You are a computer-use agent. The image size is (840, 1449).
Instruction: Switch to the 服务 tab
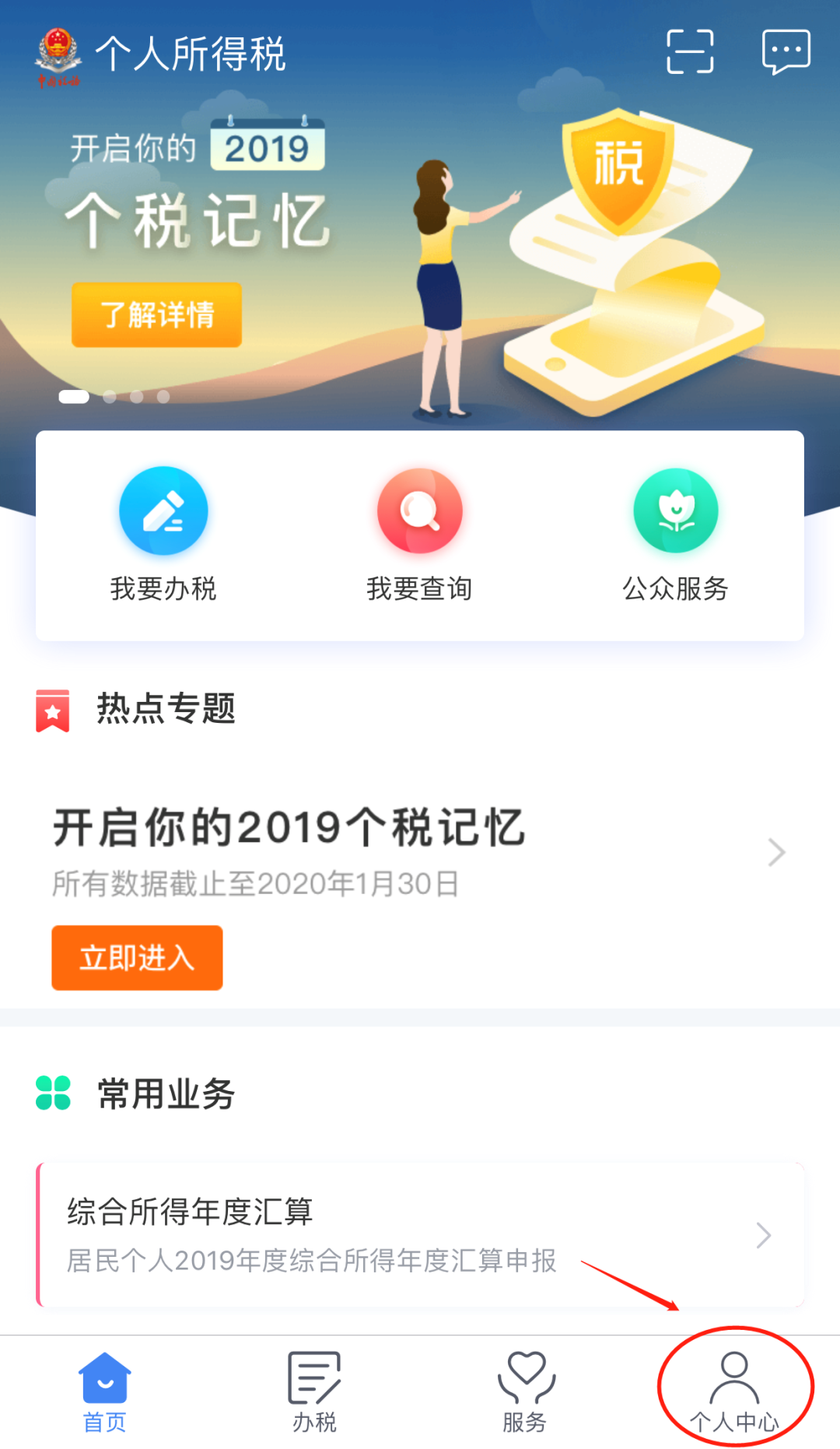[525, 1393]
